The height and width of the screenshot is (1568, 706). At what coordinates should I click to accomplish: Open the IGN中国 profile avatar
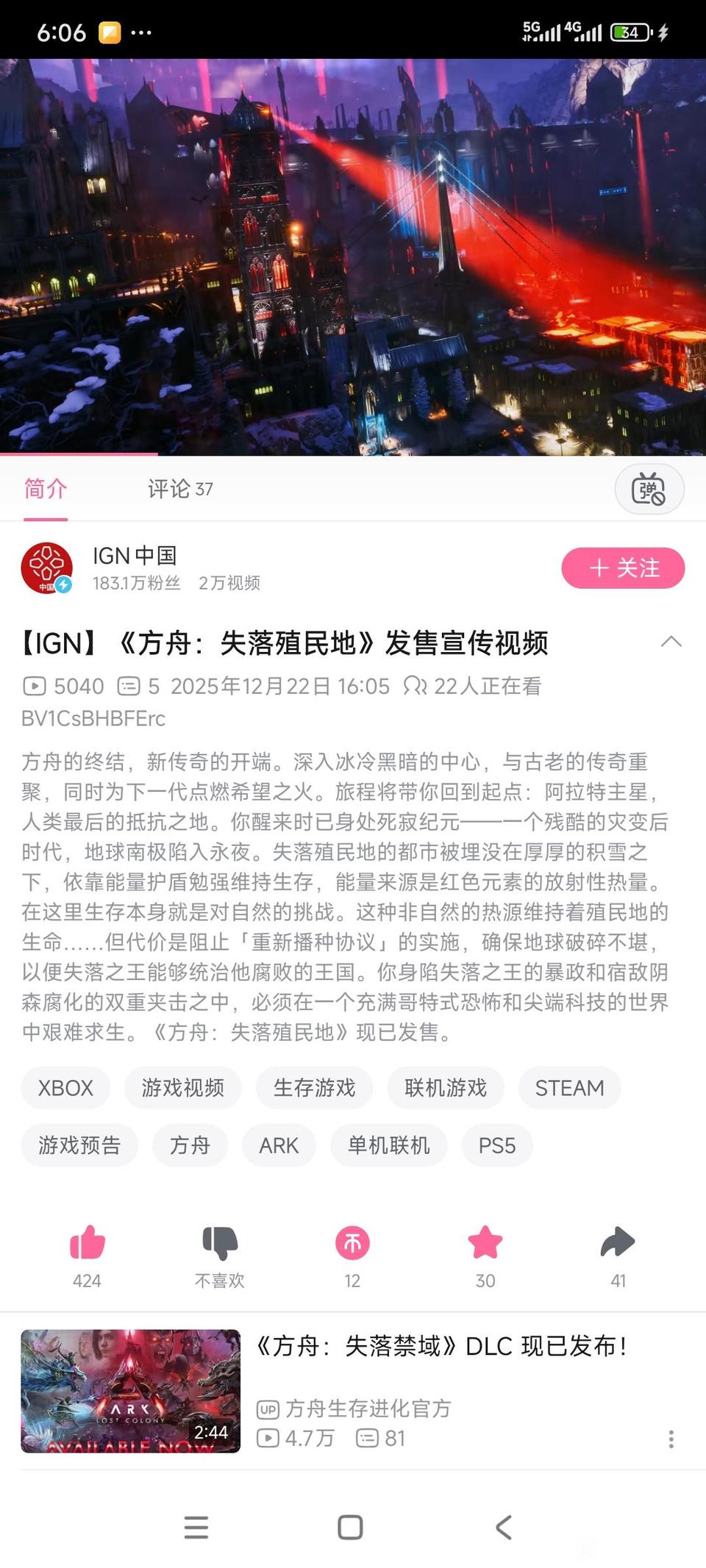(x=46, y=568)
